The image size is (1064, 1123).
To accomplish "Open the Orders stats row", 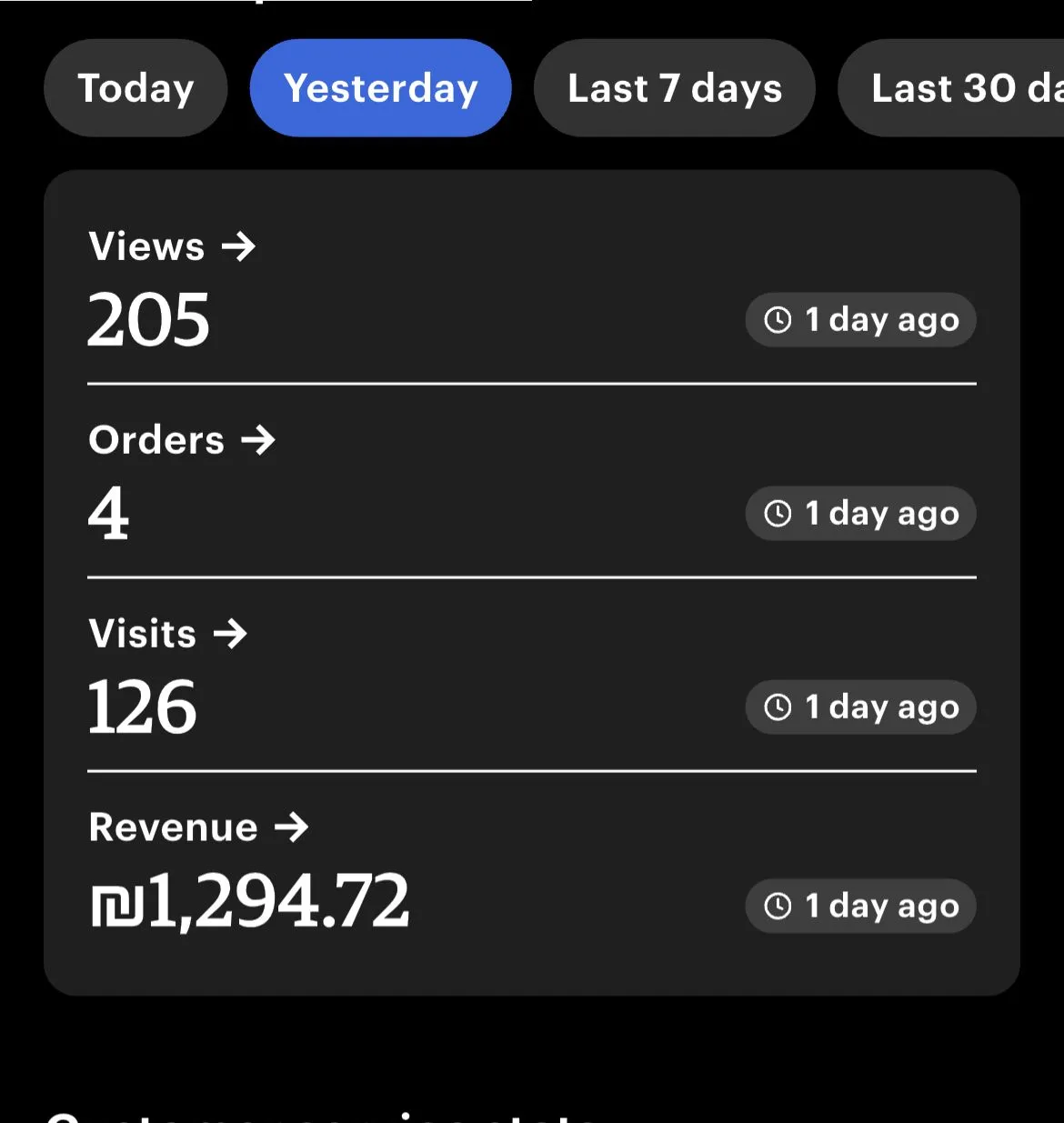I will pyautogui.click(x=182, y=440).
